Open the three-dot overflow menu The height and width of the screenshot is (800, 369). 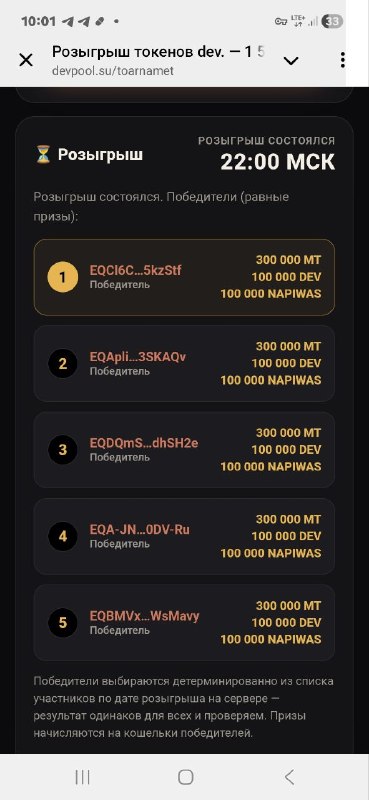coord(342,60)
